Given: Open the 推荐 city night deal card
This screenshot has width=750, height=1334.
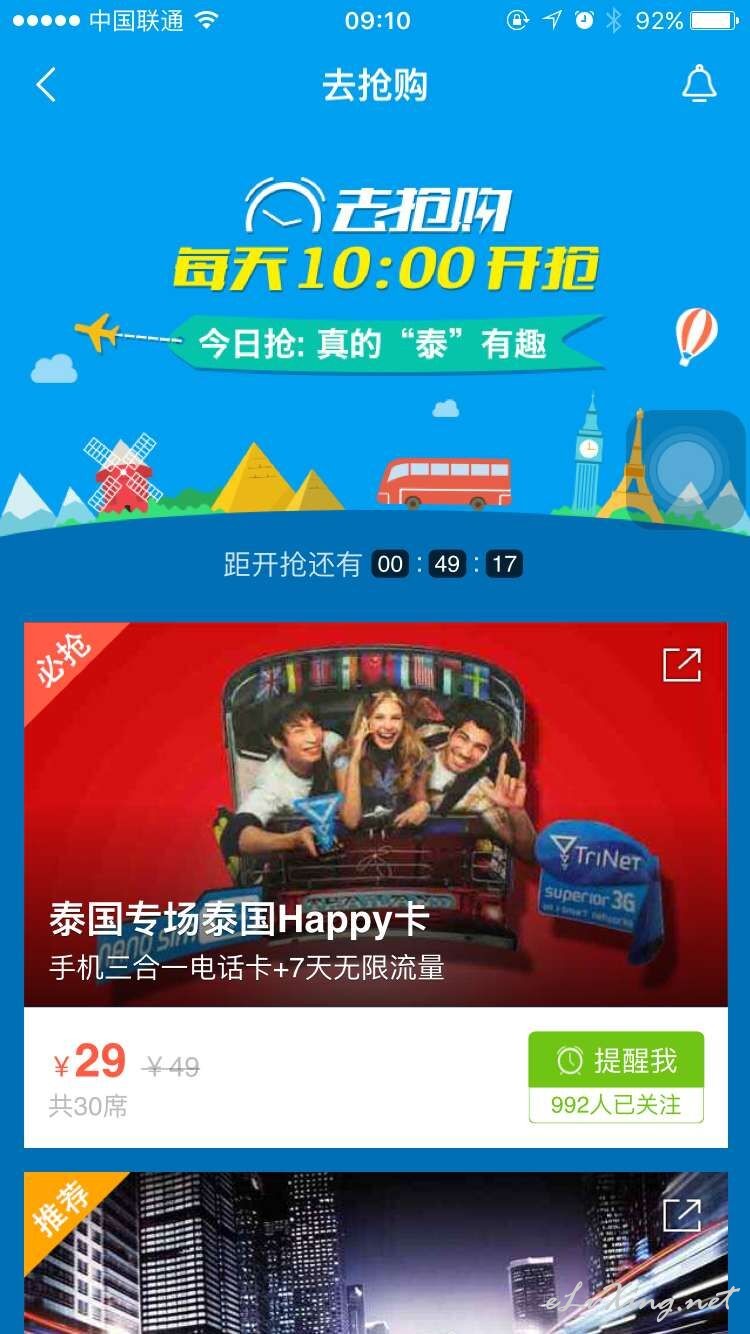Looking at the screenshot, I should point(376,1252).
